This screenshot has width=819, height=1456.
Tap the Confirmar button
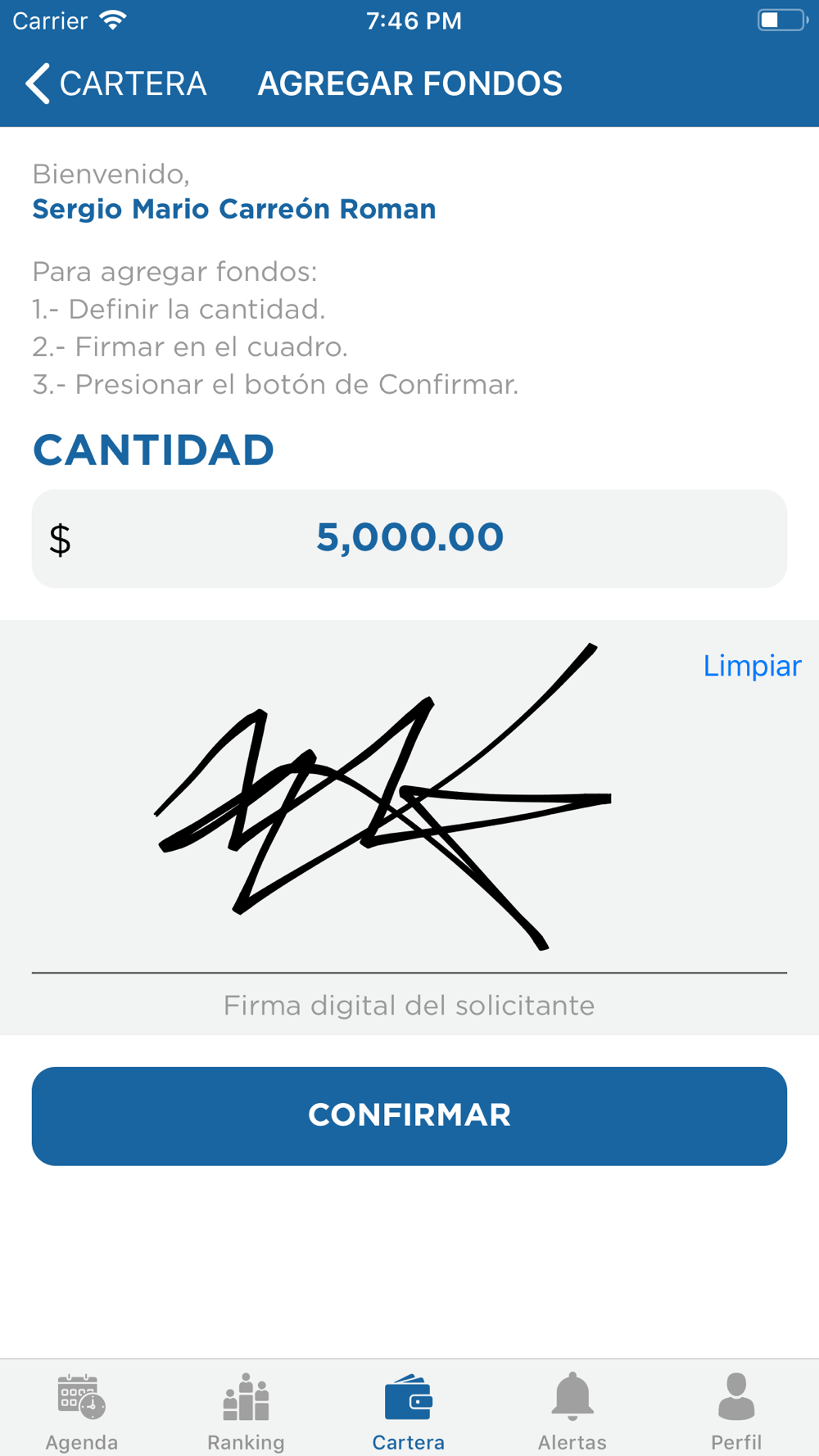click(x=409, y=1115)
